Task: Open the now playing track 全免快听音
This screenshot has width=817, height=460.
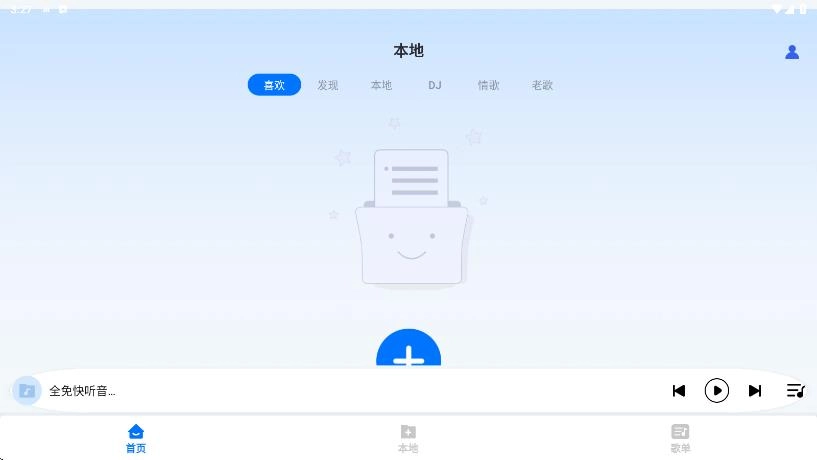Action: point(82,391)
